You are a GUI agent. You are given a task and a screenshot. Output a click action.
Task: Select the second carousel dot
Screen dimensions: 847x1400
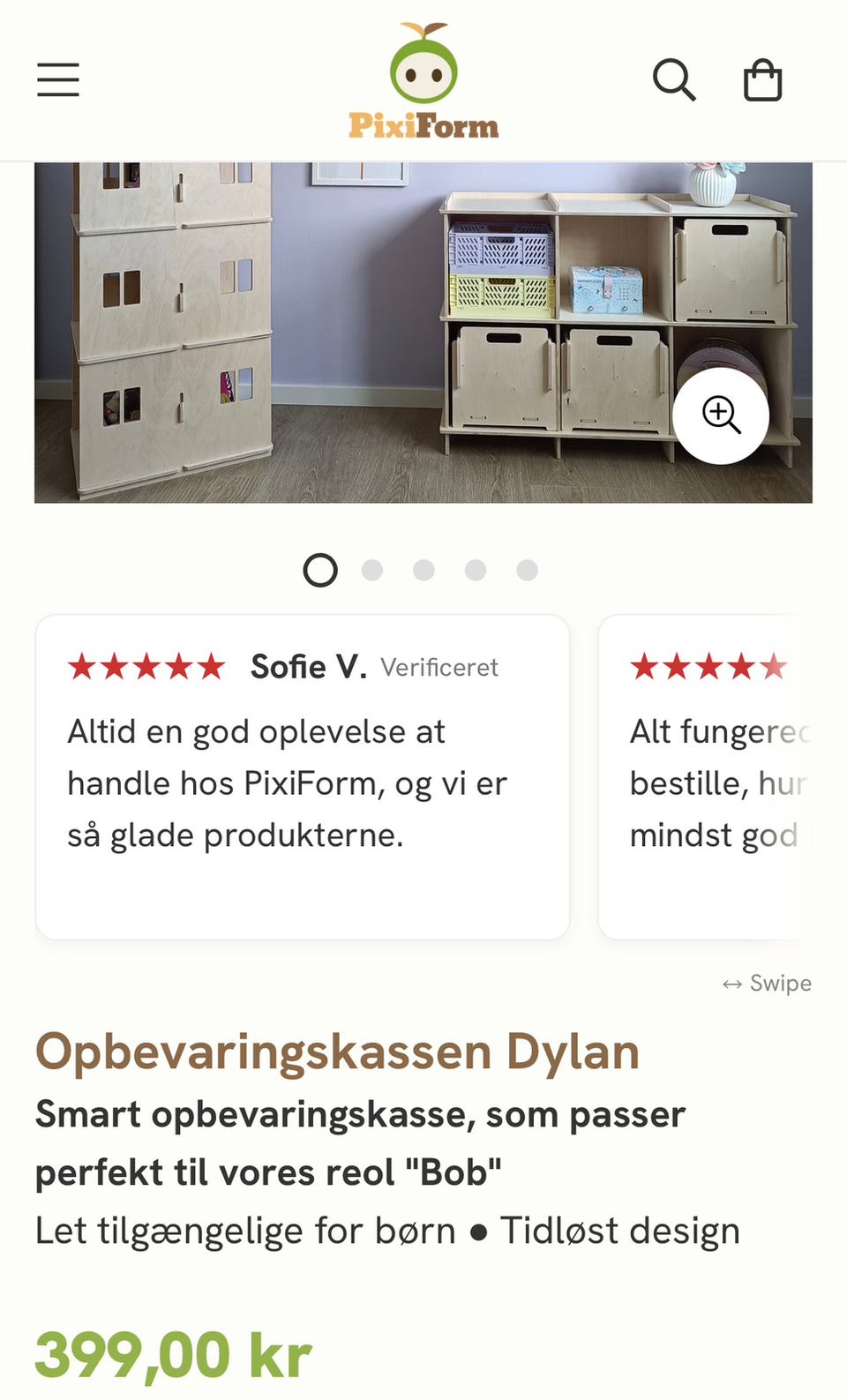coord(372,570)
